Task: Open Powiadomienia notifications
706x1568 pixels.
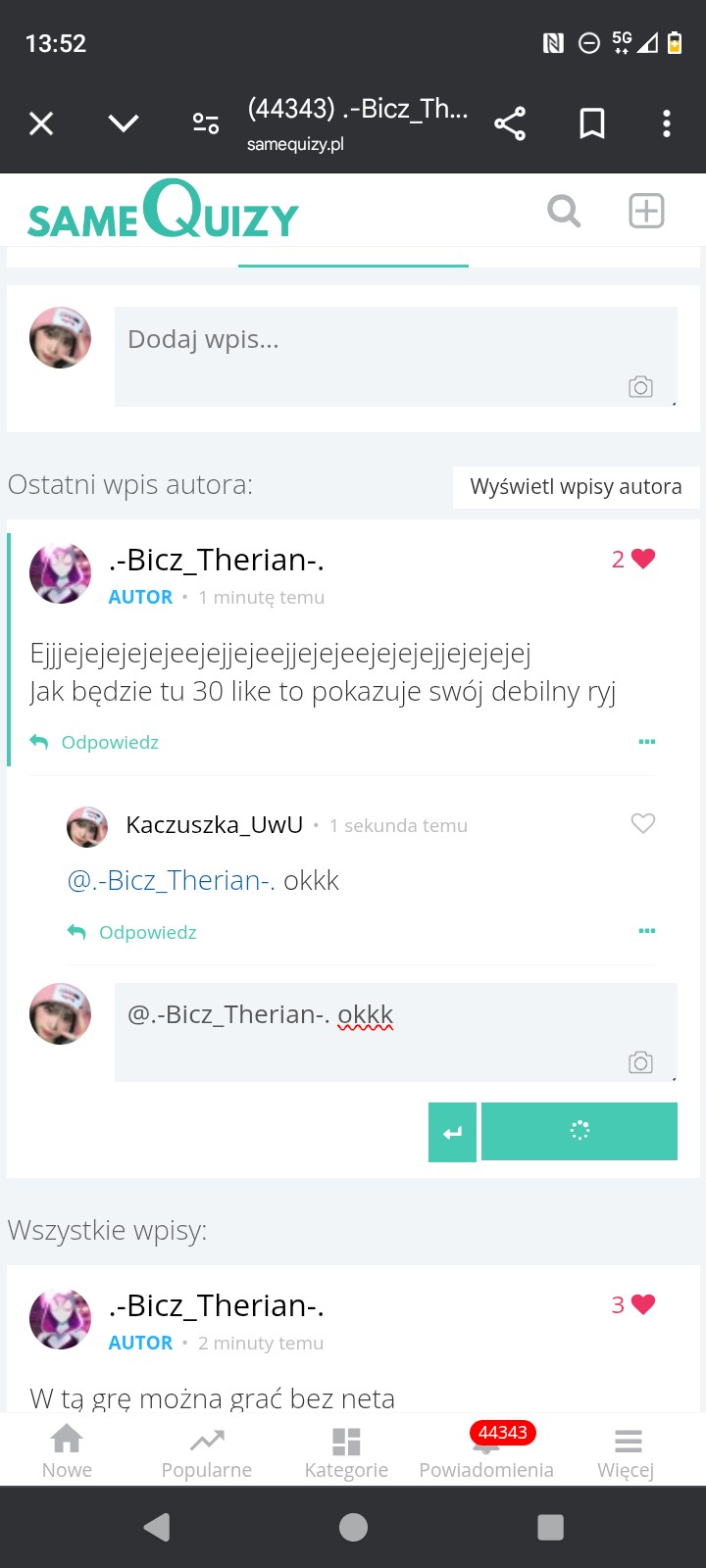Action: coord(486,1451)
